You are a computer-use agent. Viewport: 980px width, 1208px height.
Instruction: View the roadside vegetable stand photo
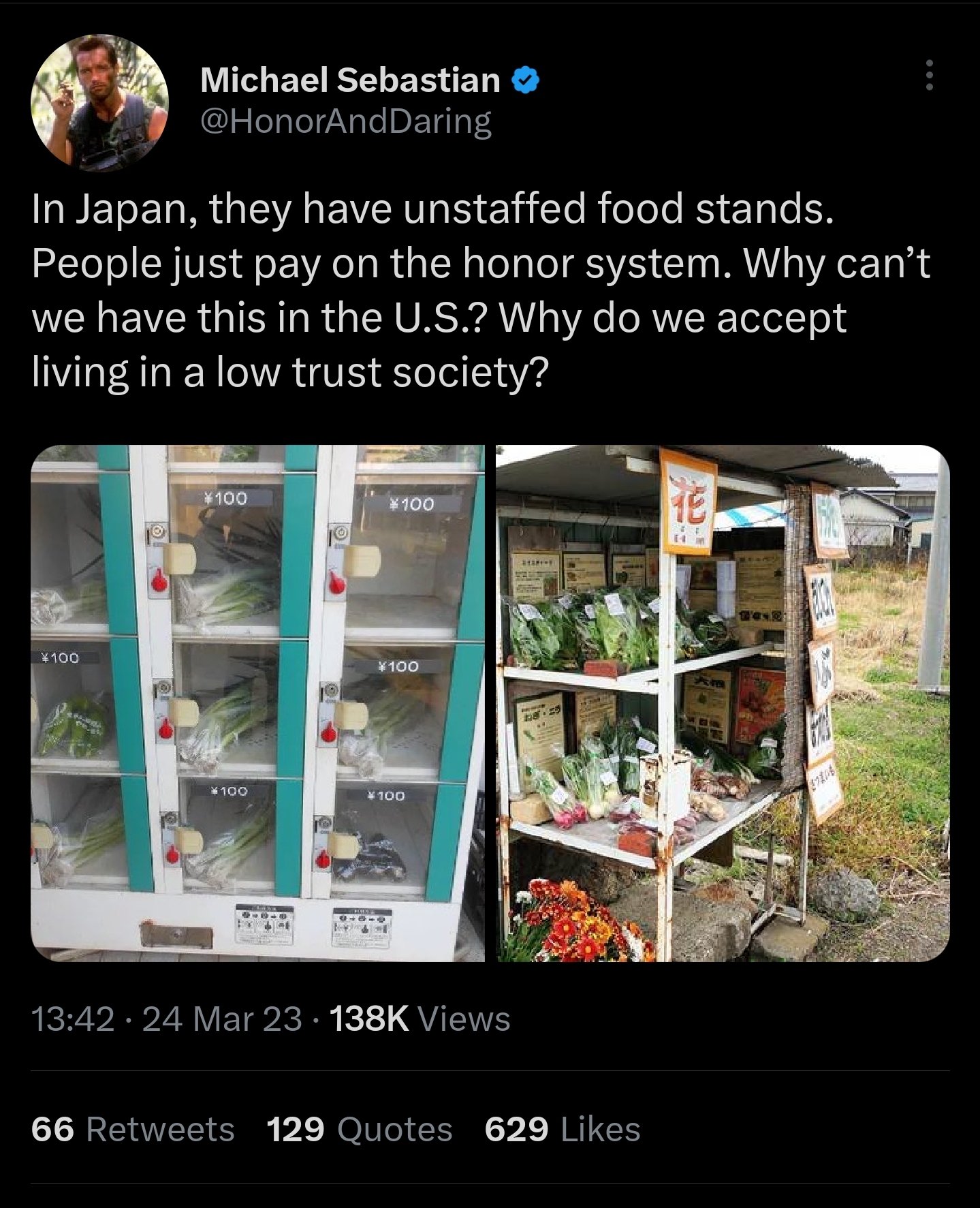[723, 703]
